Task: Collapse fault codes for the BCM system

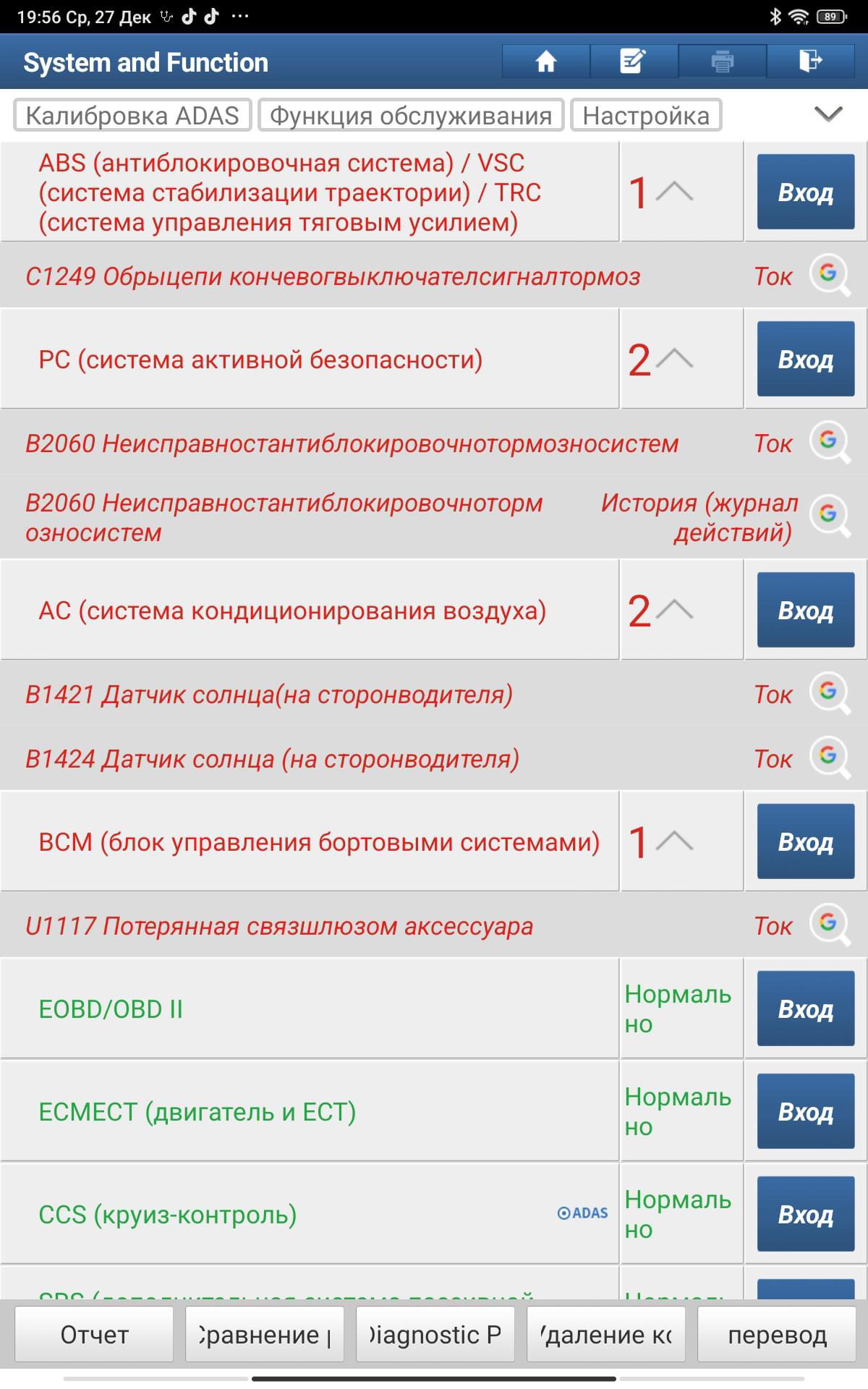Action: pyautogui.click(x=674, y=841)
